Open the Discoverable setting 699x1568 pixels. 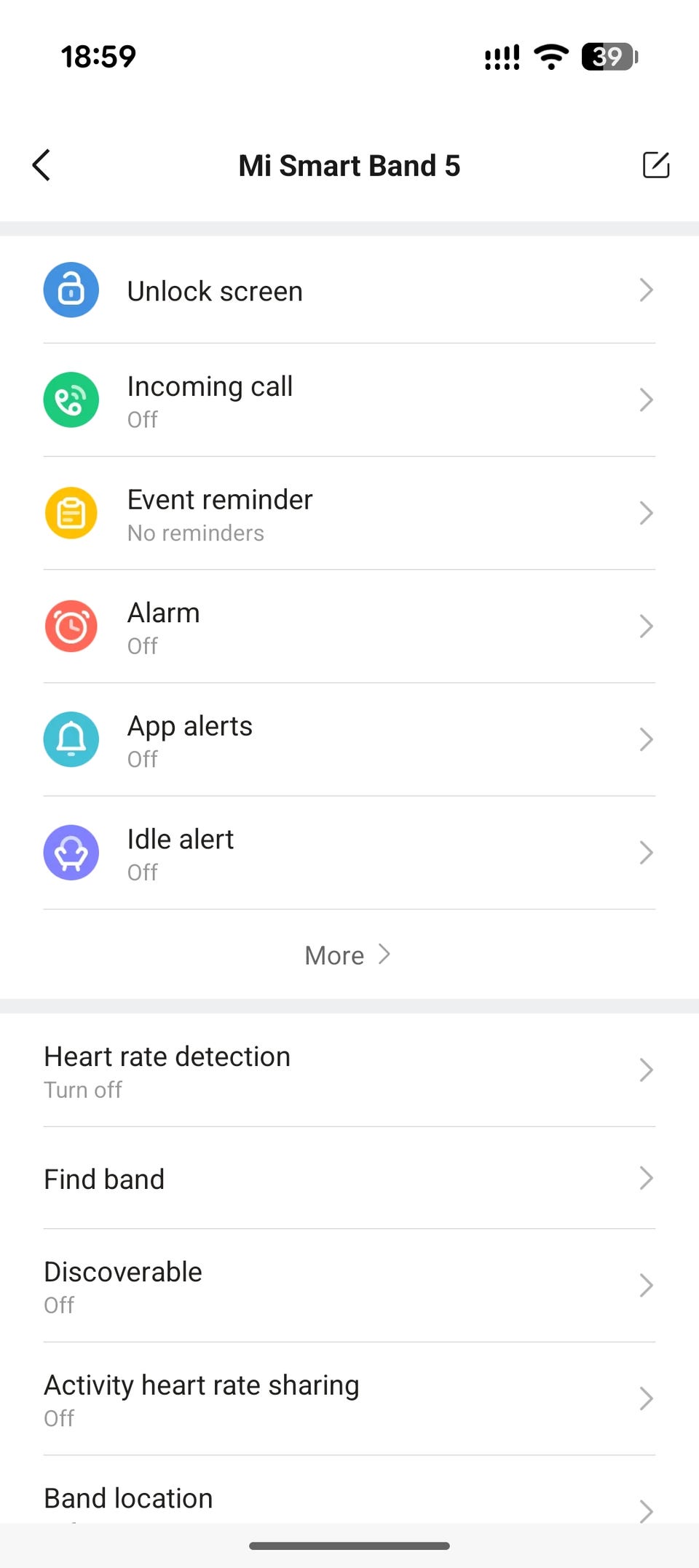click(349, 1286)
